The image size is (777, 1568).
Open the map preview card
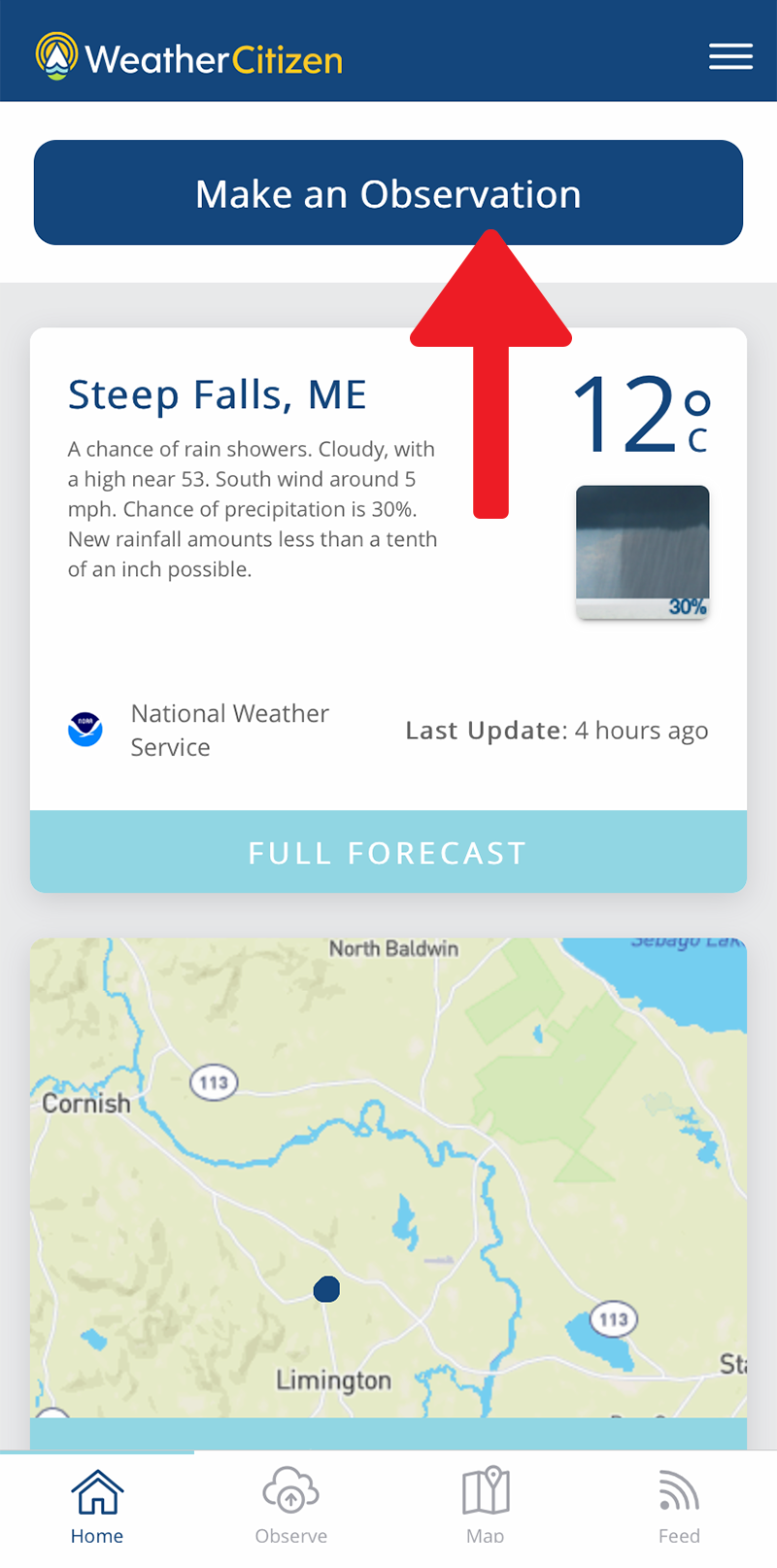tap(388, 1176)
